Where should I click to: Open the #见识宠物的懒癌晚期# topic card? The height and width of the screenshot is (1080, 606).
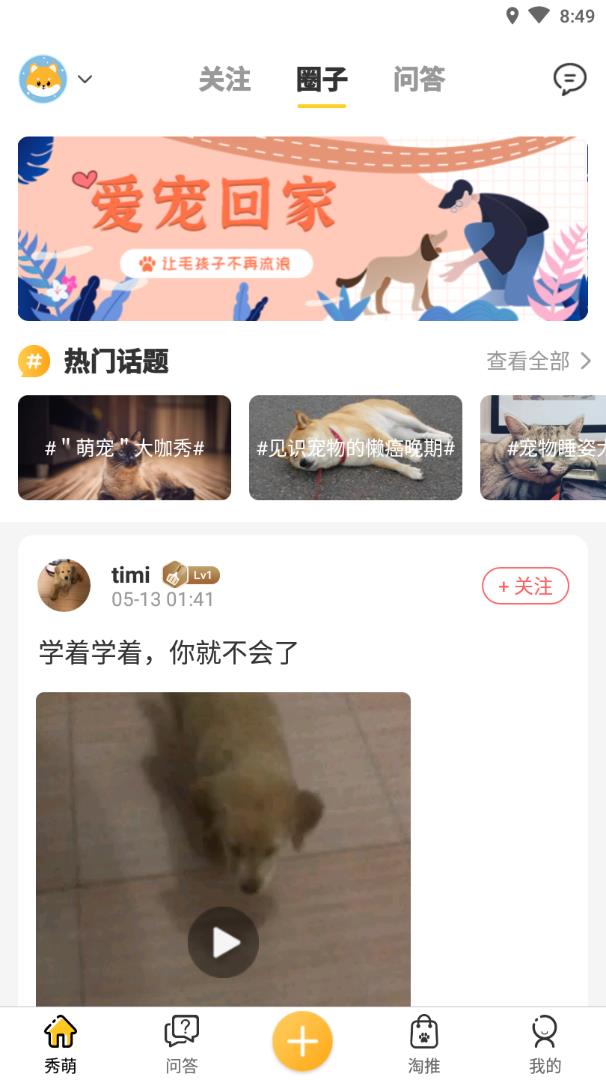355,447
